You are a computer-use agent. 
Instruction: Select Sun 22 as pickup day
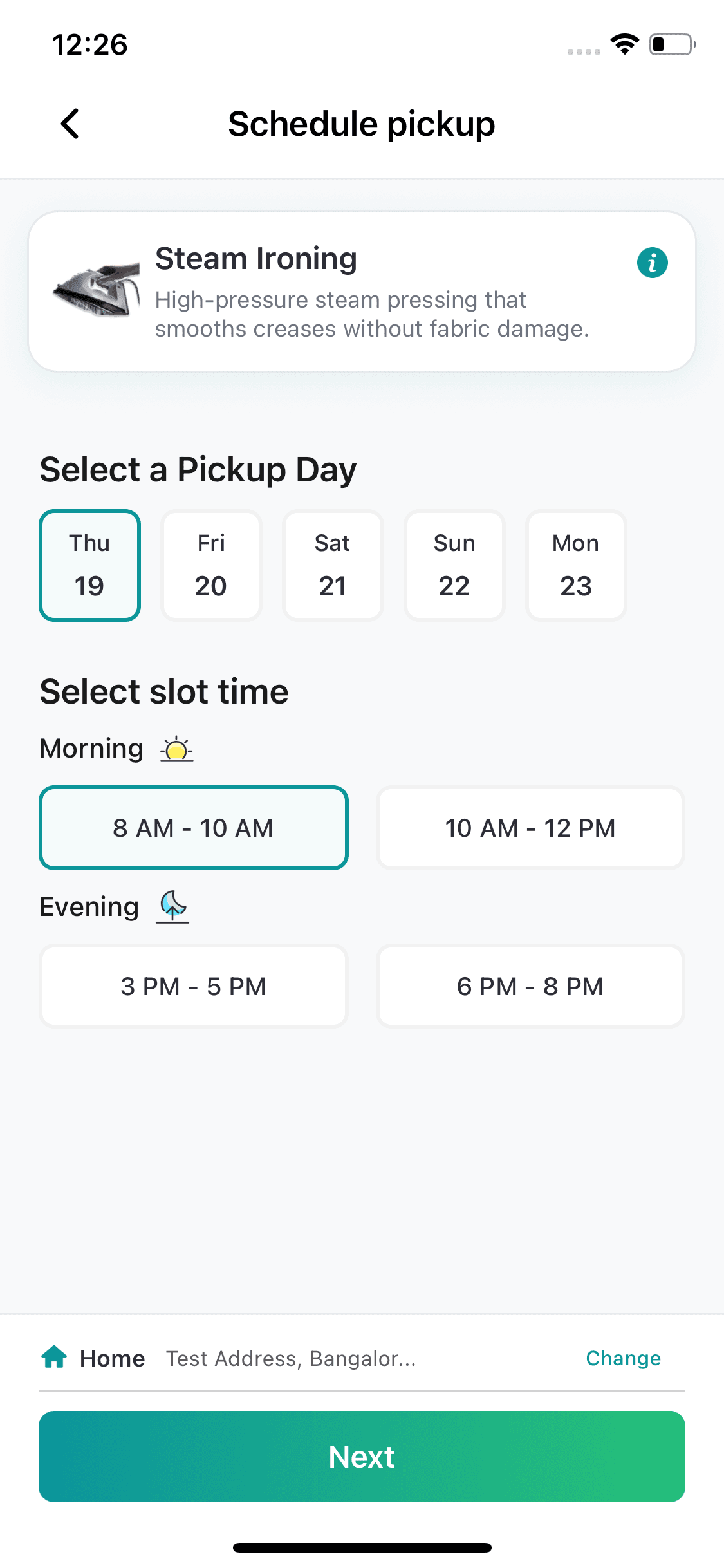tap(454, 565)
